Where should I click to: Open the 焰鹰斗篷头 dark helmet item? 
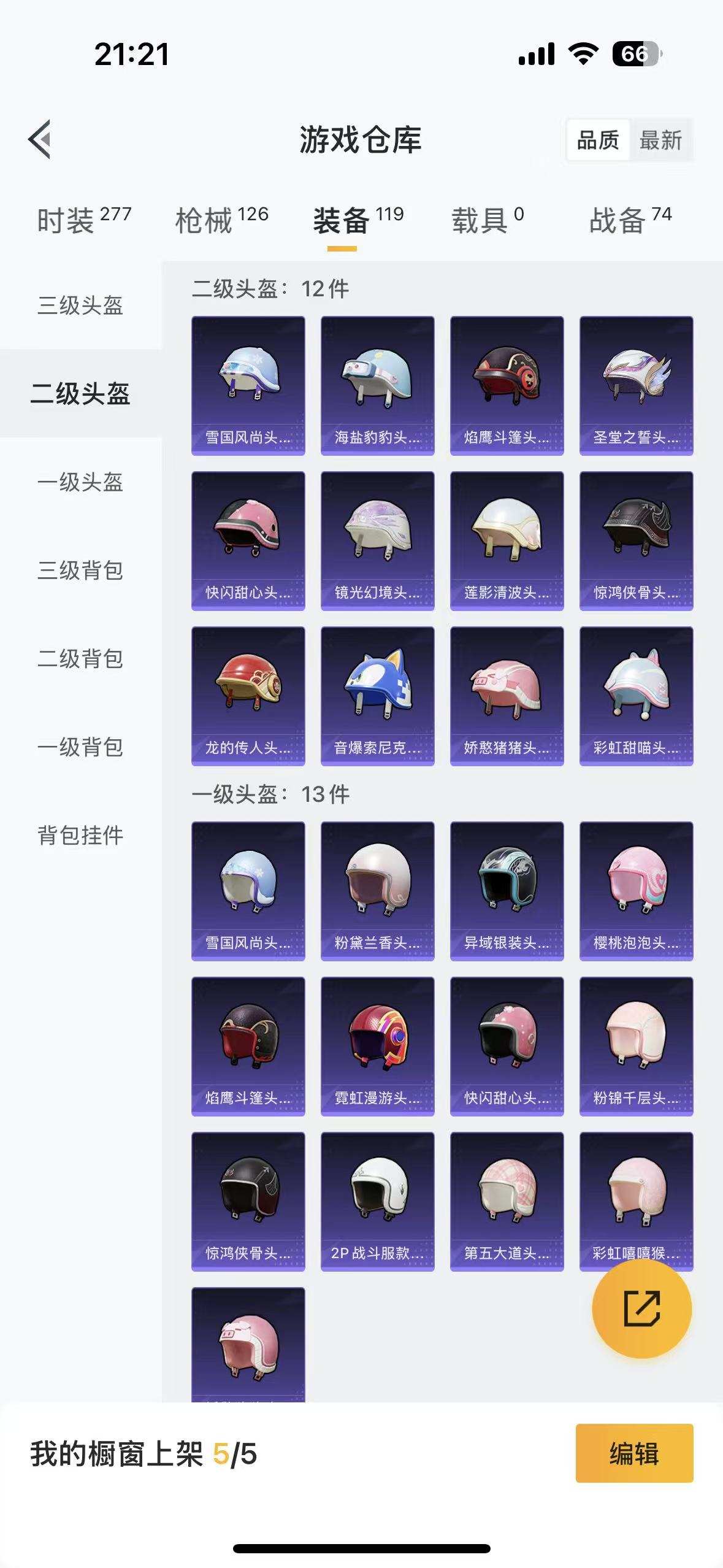[506, 383]
